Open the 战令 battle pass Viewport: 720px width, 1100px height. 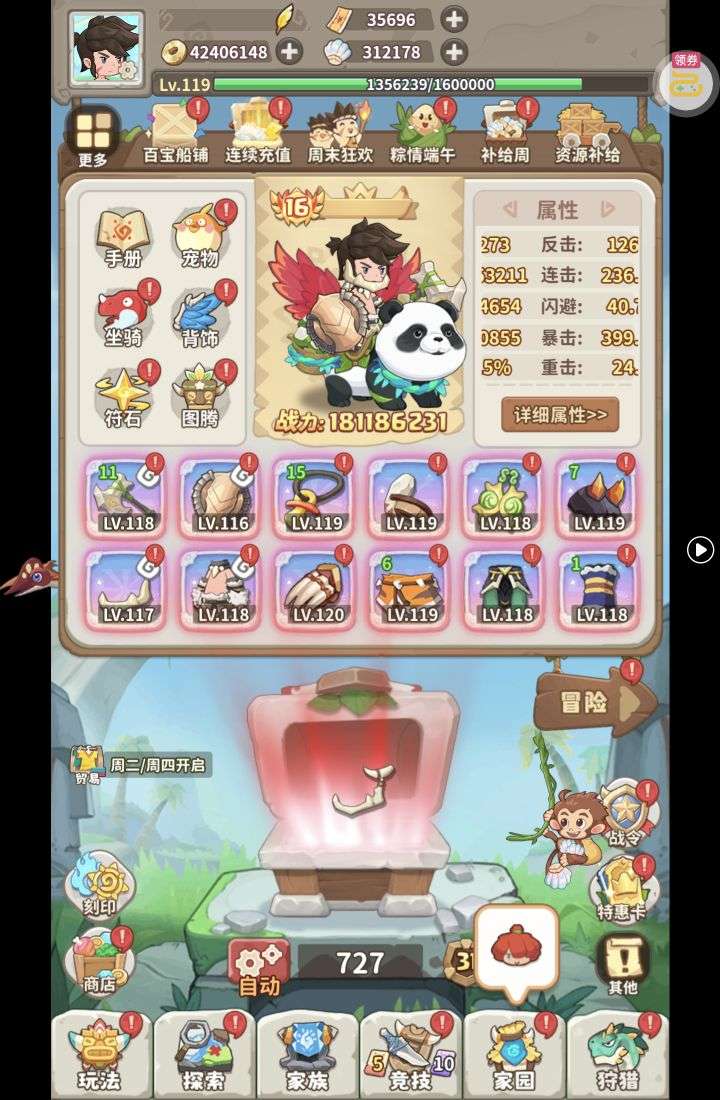tap(626, 815)
